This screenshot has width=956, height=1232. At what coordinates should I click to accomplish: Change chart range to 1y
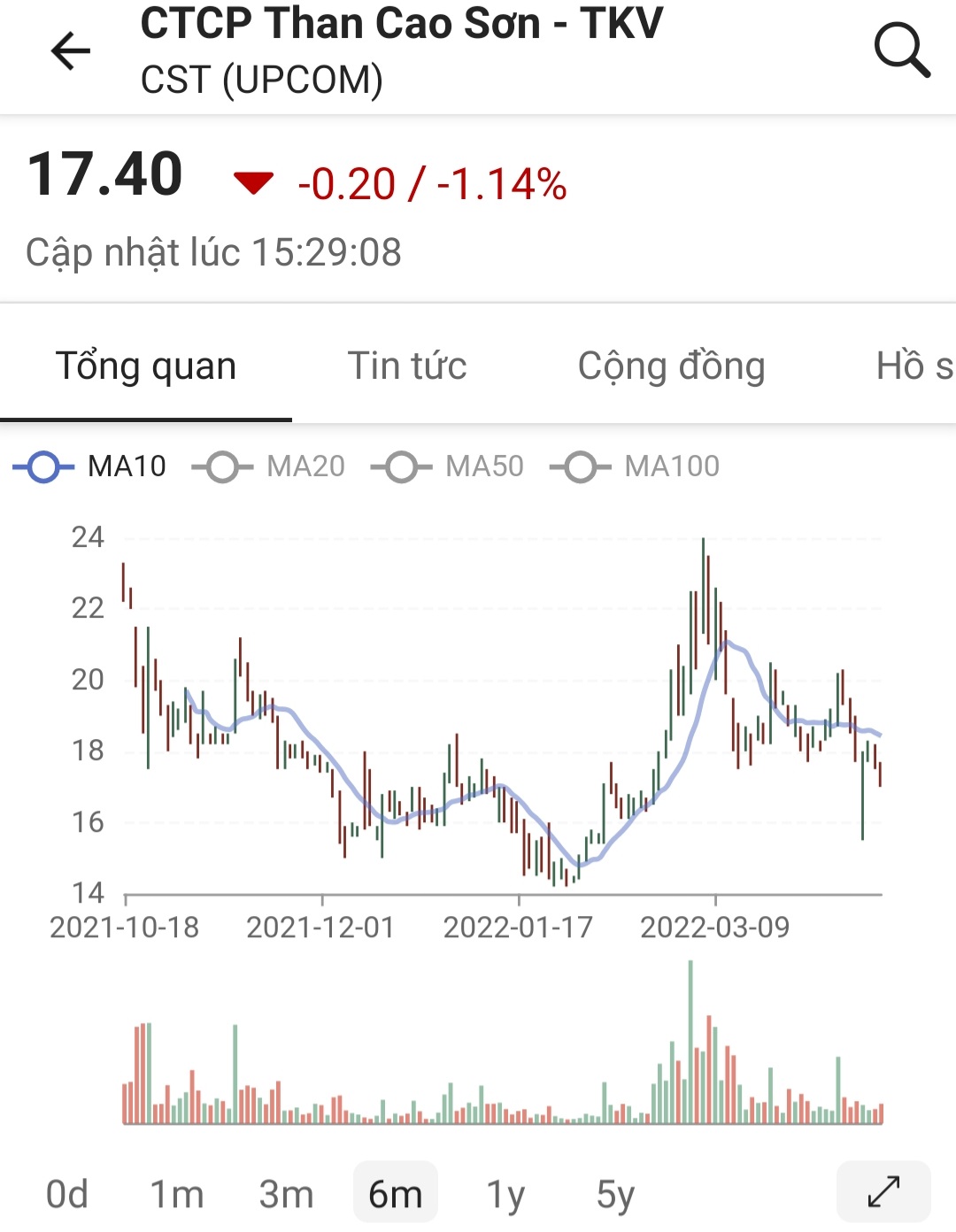coord(505,1194)
